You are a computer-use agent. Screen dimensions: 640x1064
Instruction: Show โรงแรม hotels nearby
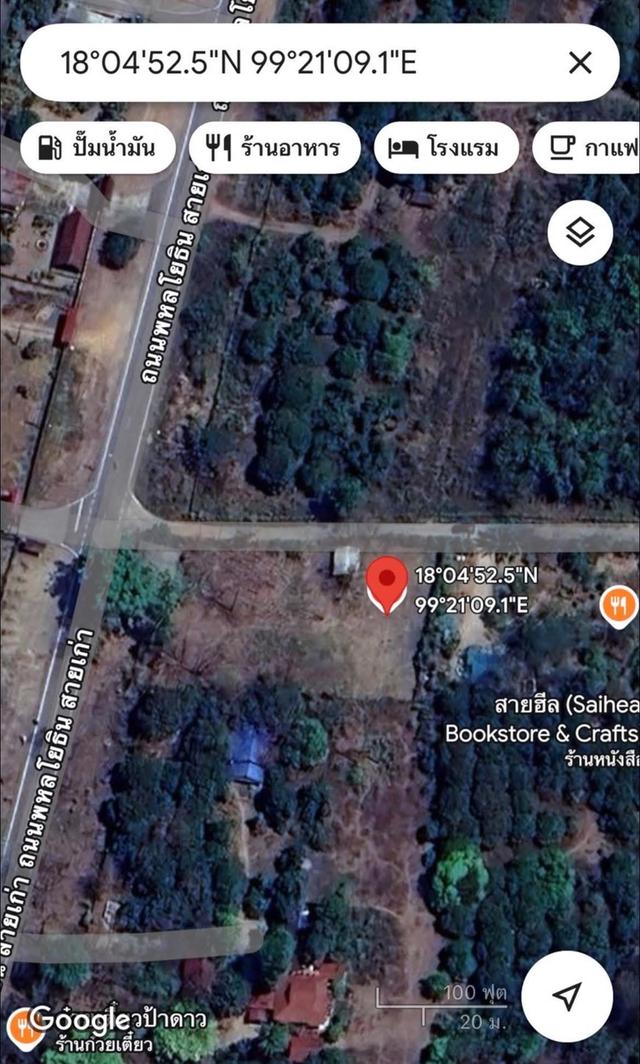(446, 149)
